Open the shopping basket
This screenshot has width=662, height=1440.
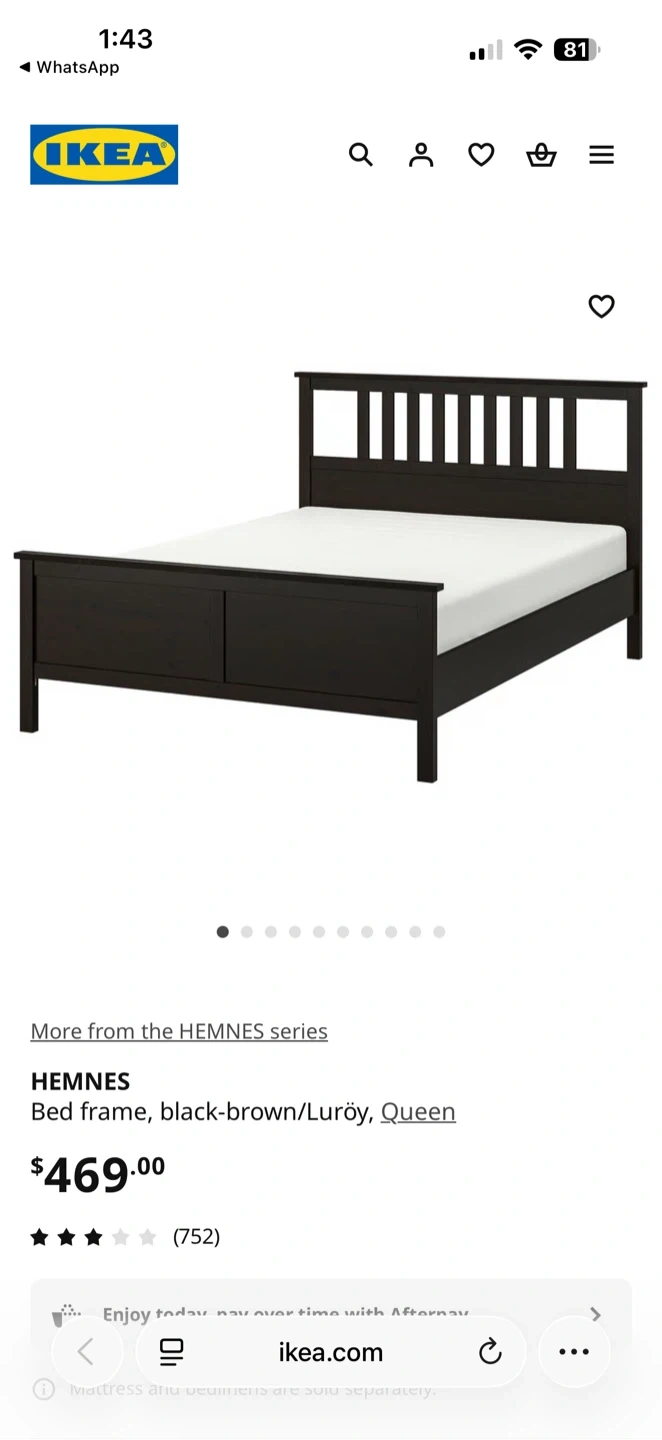click(x=541, y=155)
